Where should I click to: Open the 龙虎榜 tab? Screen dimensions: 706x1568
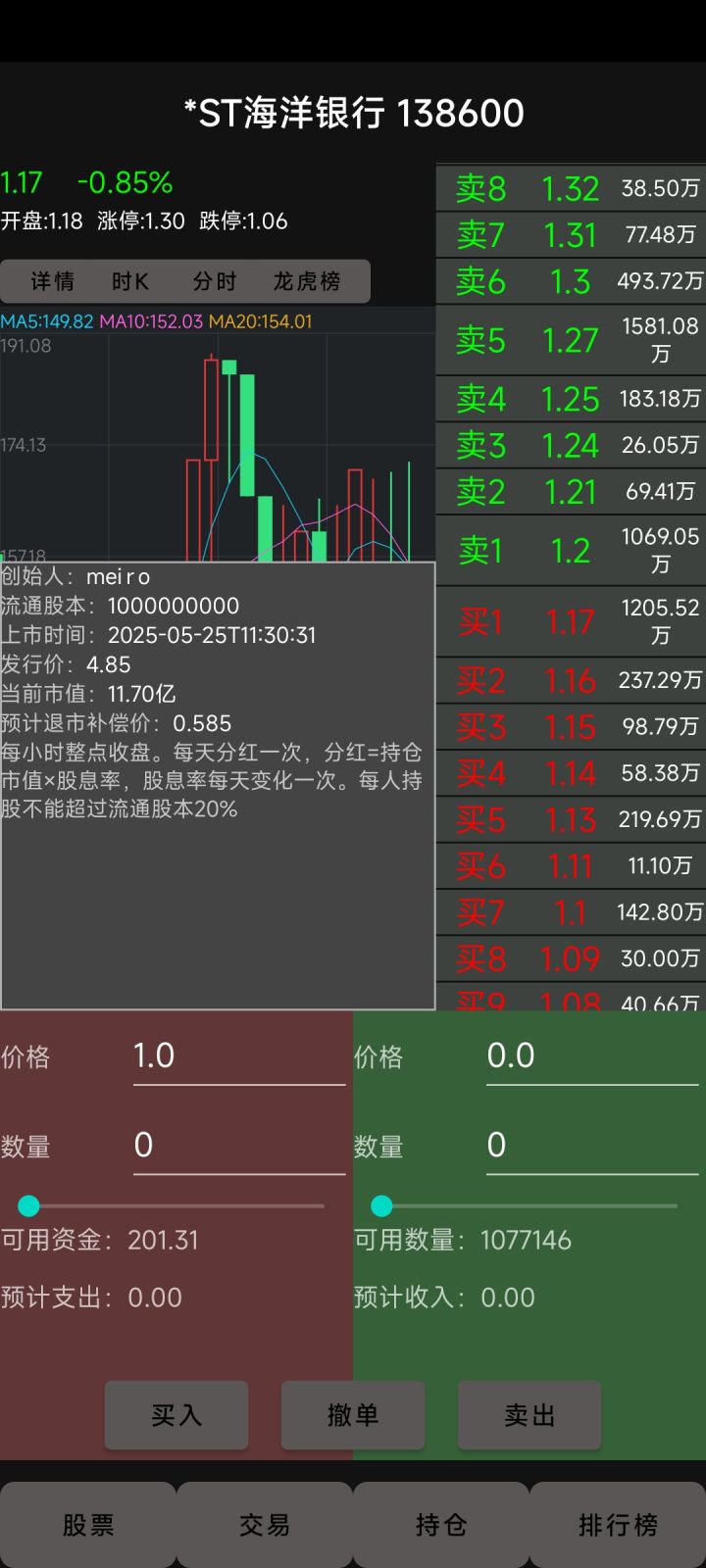[x=307, y=282]
